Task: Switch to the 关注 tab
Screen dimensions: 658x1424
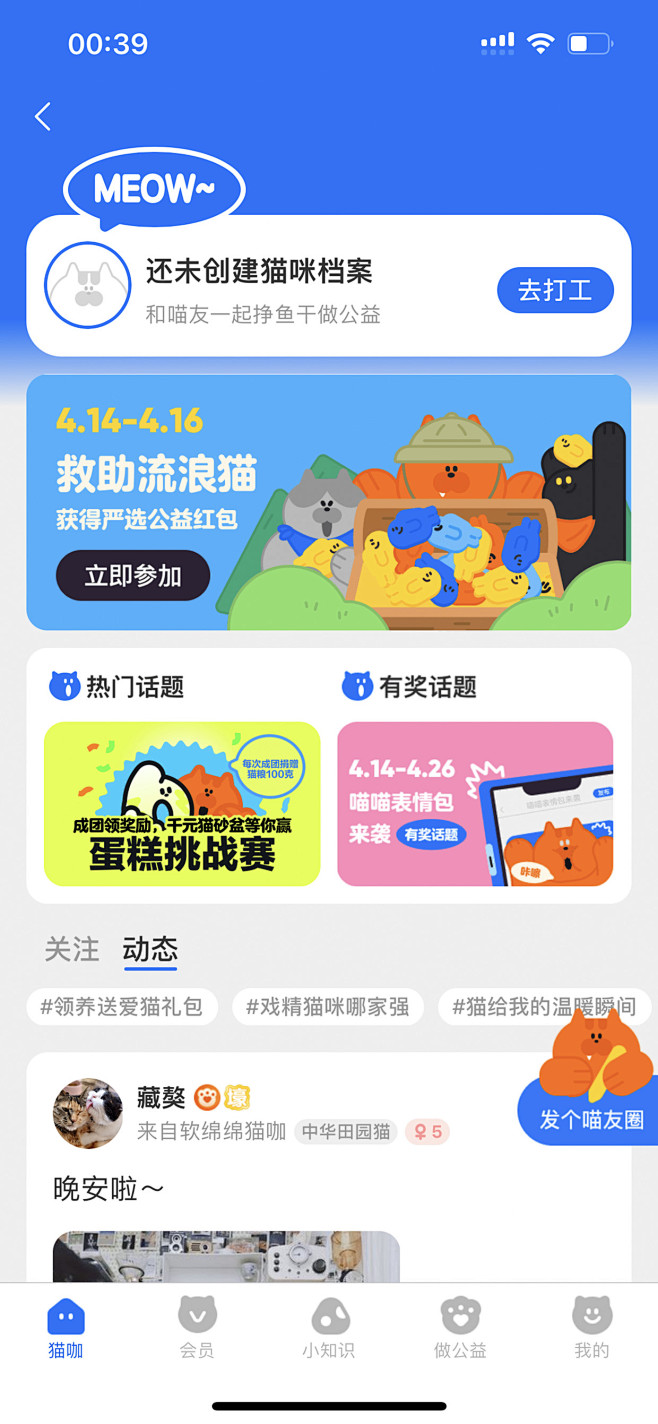Action: pos(72,949)
